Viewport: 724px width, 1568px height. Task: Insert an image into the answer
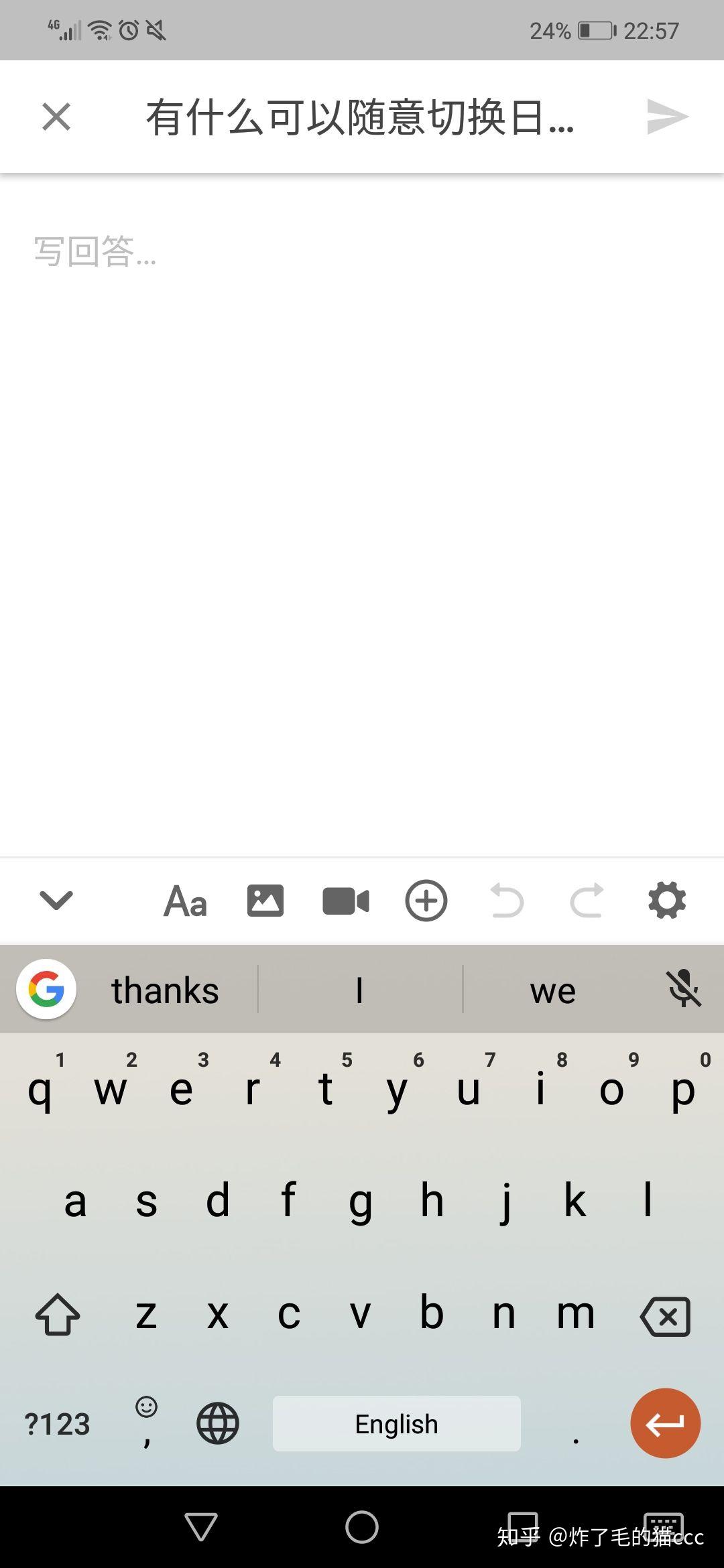[x=265, y=900]
